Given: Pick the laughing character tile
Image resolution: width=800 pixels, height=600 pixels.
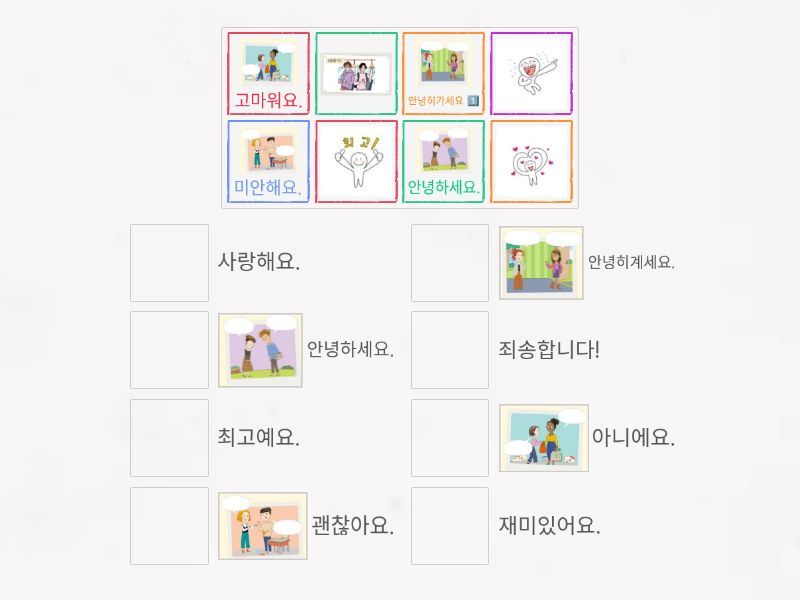Looking at the screenshot, I should tap(531, 74).
